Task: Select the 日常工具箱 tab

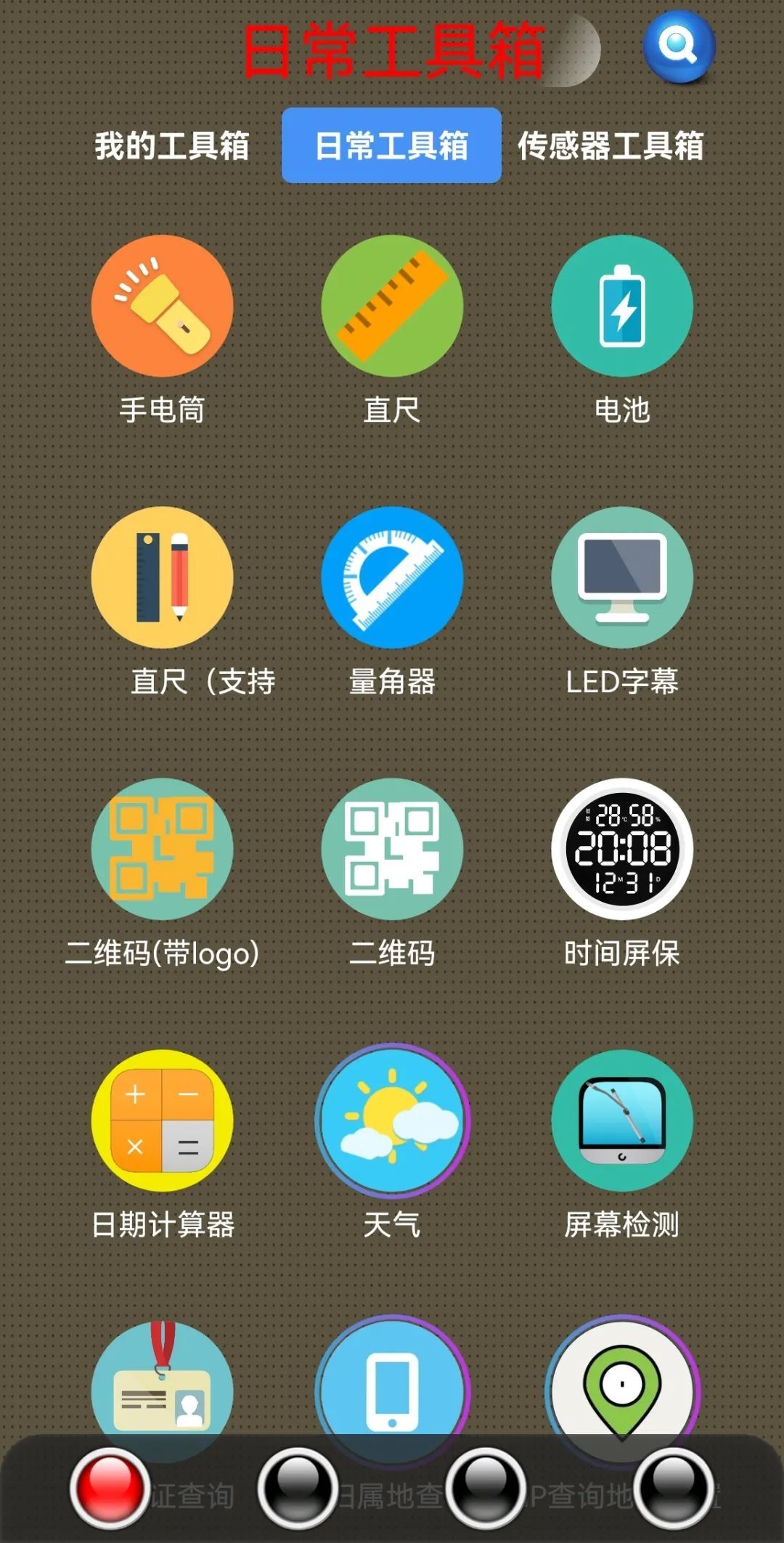Action: coord(391,146)
